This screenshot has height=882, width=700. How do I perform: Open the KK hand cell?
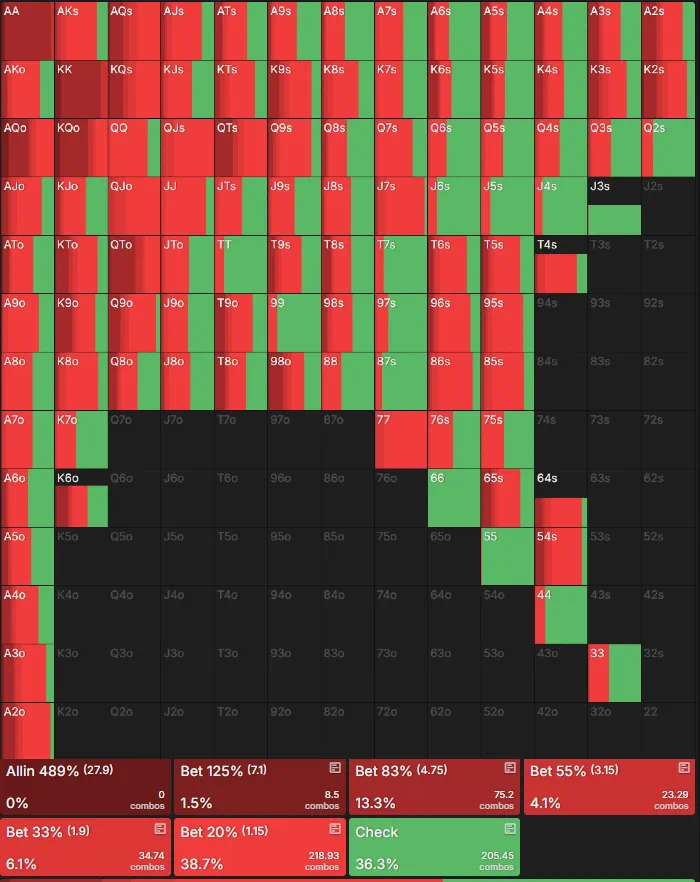[81, 90]
